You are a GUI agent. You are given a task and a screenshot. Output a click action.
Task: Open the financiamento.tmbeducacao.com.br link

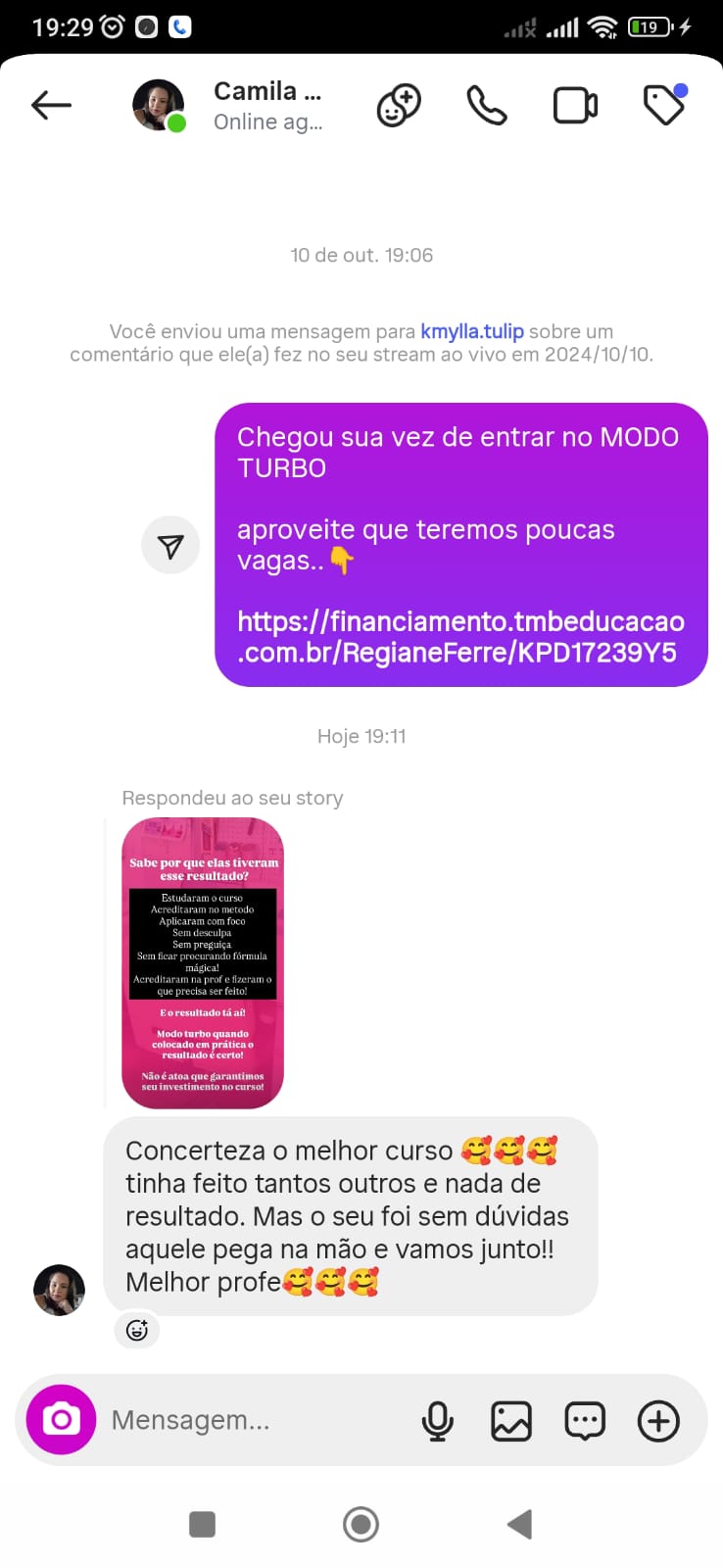click(x=460, y=637)
